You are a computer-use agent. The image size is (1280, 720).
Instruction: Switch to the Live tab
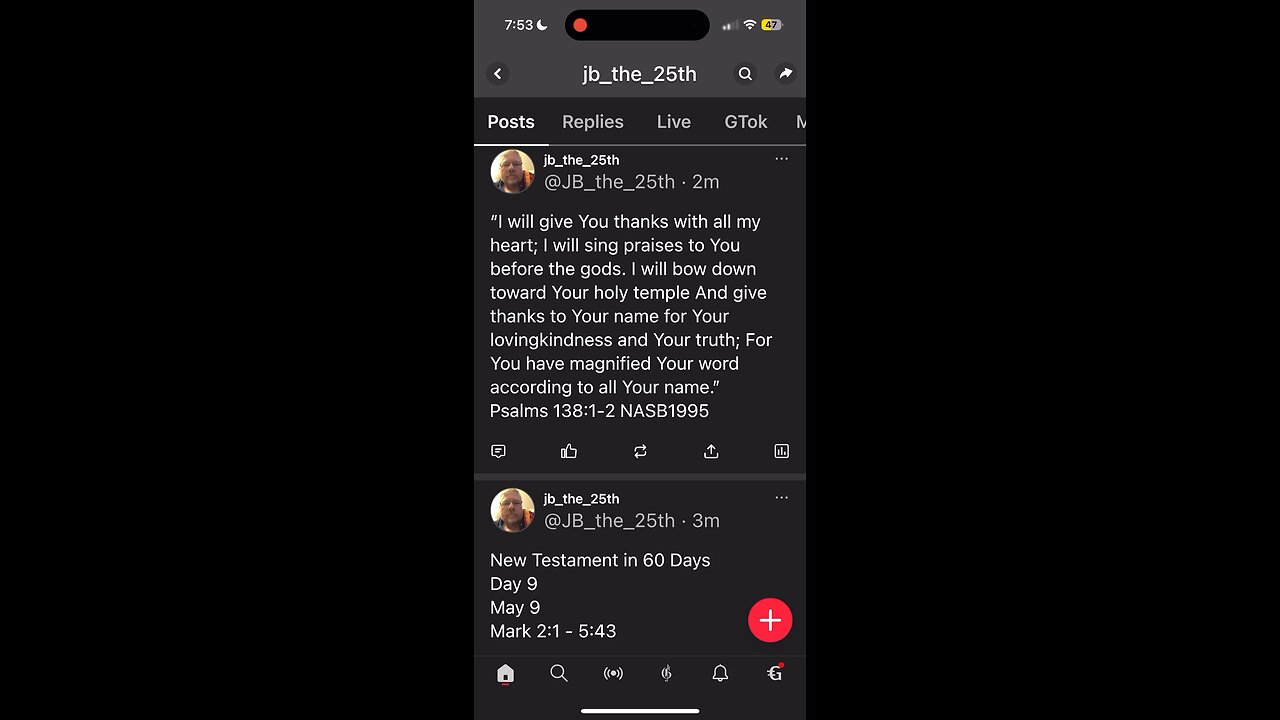tap(673, 122)
